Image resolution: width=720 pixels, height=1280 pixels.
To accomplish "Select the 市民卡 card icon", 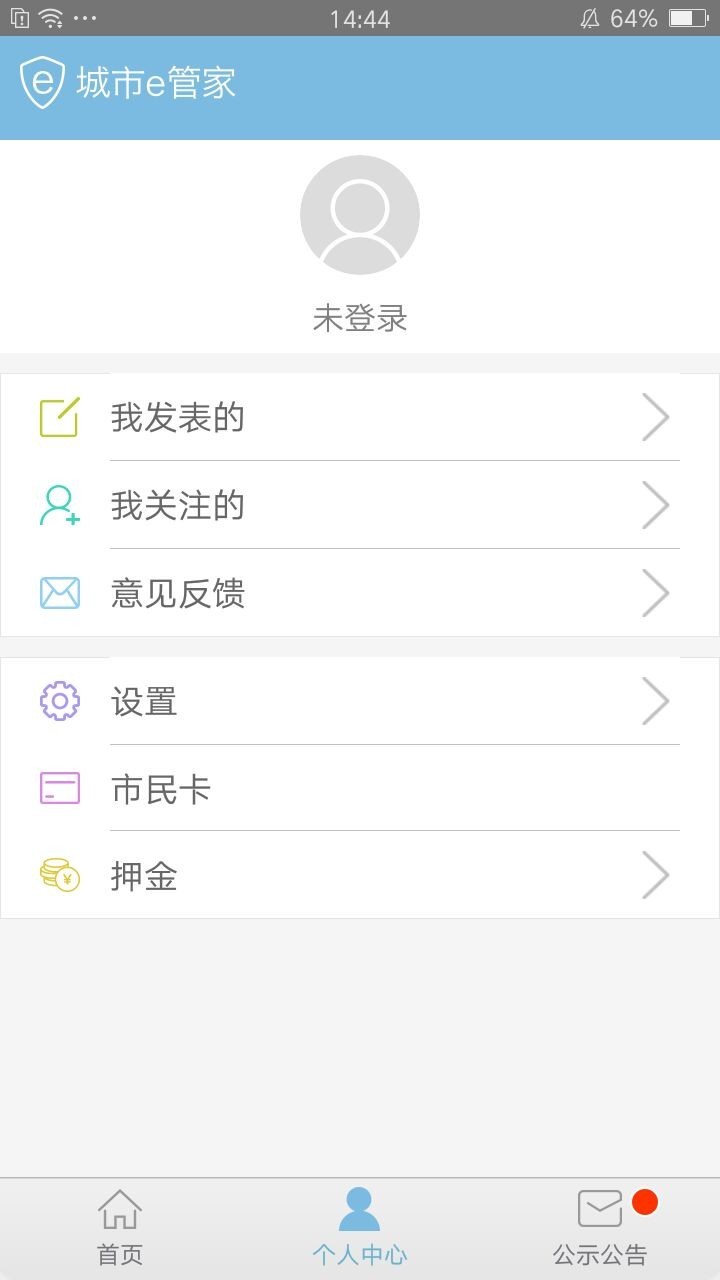I will click(58, 789).
